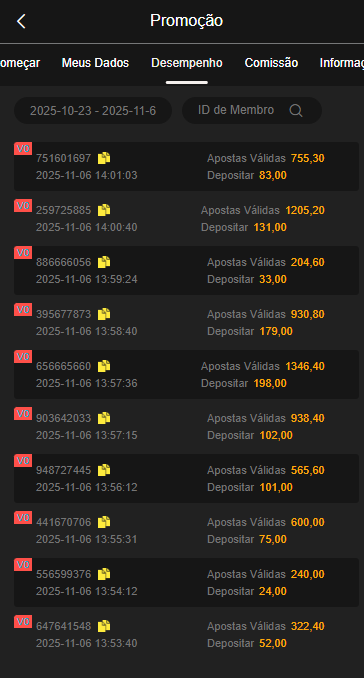Switch to the Comissão tab
Image resolution: width=364 pixels, height=678 pixels.
[x=271, y=63]
